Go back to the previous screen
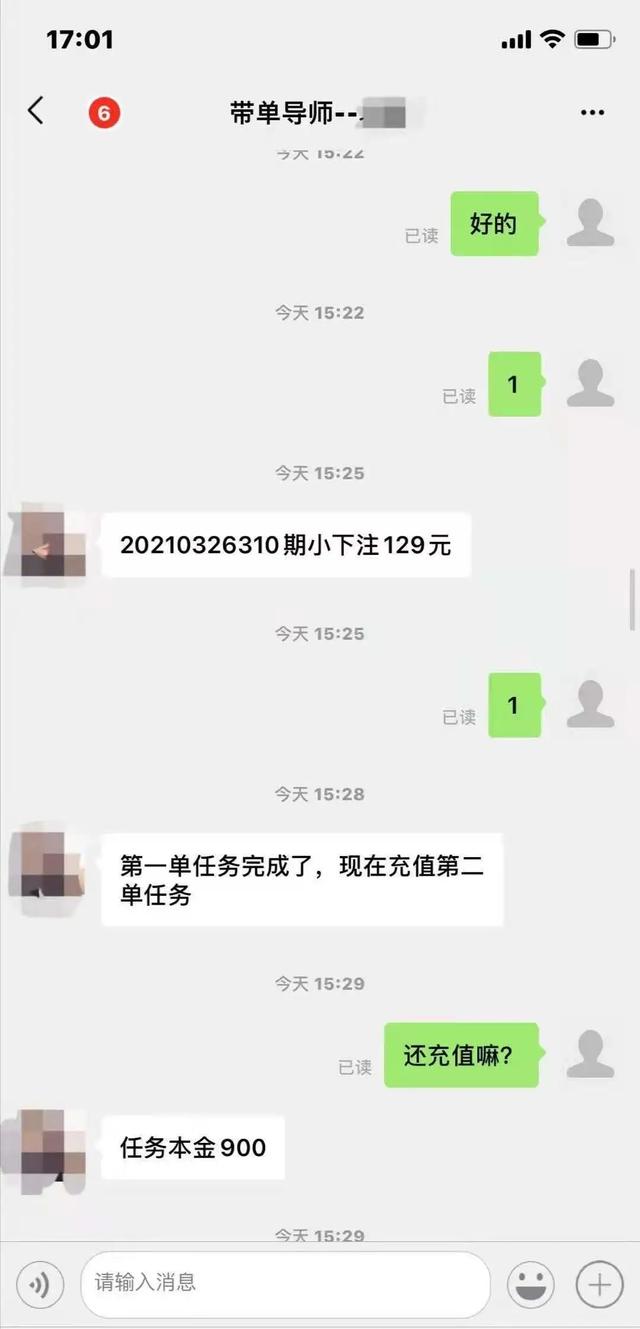Screen dimensions: 640x1329 pyautogui.click(x=36, y=111)
